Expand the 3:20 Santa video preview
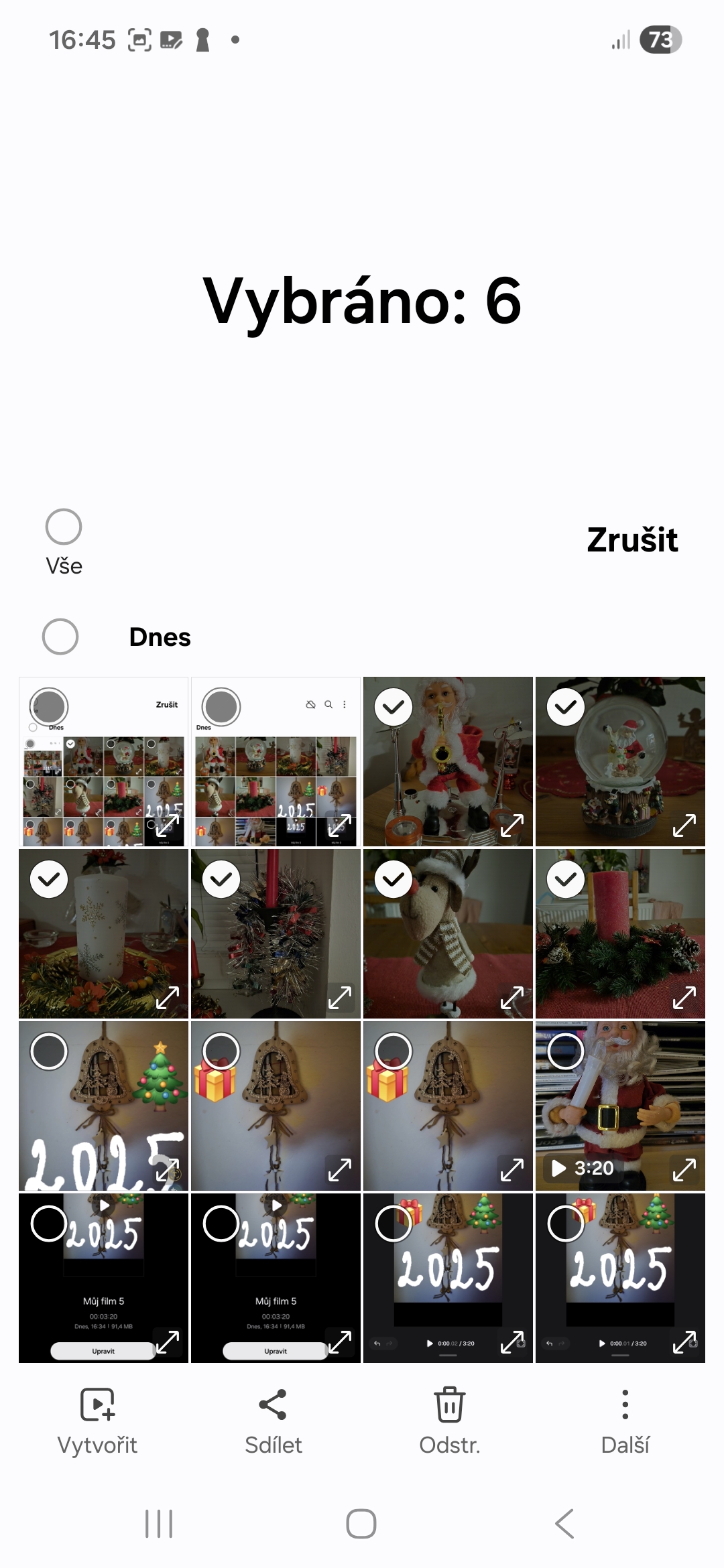This screenshot has width=724, height=1568. tap(684, 1170)
